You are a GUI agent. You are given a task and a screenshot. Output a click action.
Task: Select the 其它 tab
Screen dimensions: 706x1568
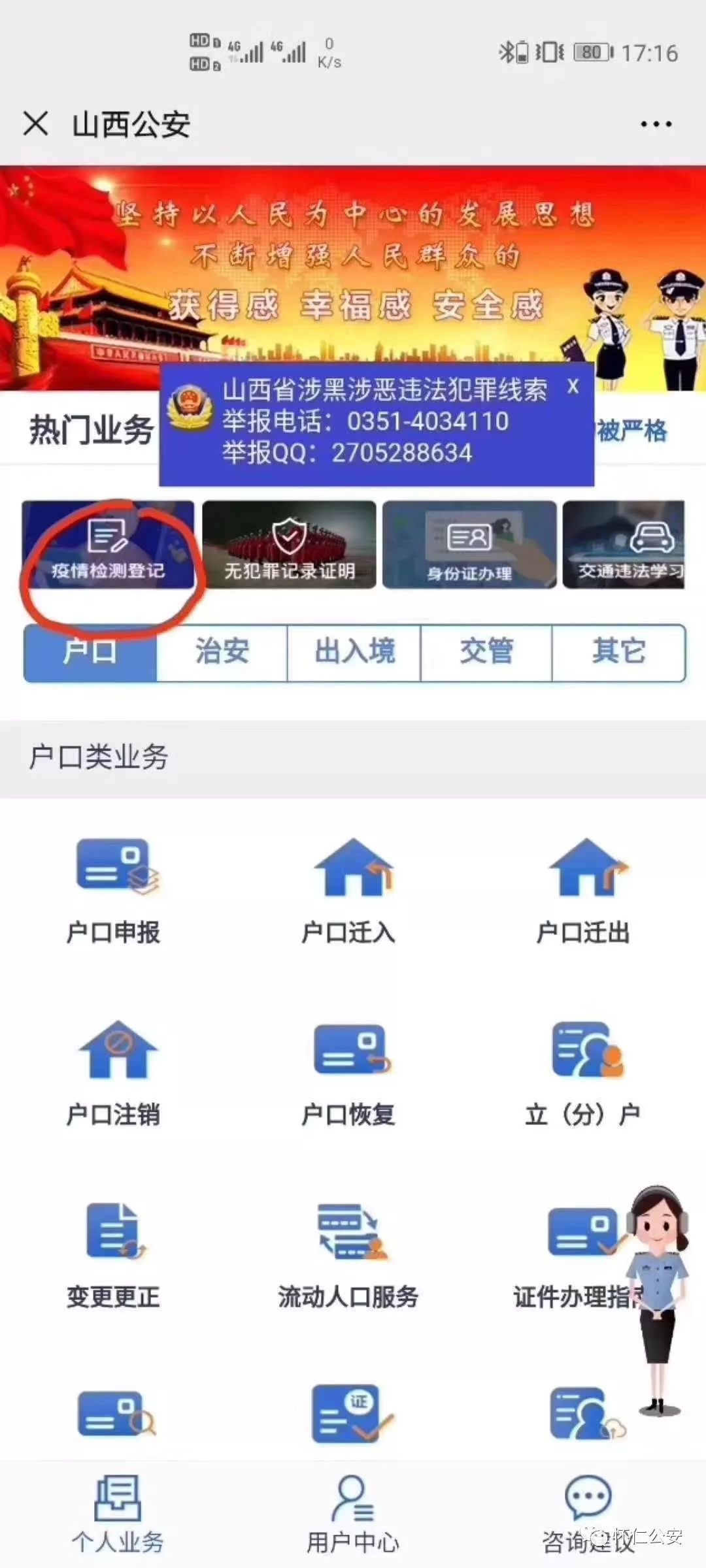(618, 652)
